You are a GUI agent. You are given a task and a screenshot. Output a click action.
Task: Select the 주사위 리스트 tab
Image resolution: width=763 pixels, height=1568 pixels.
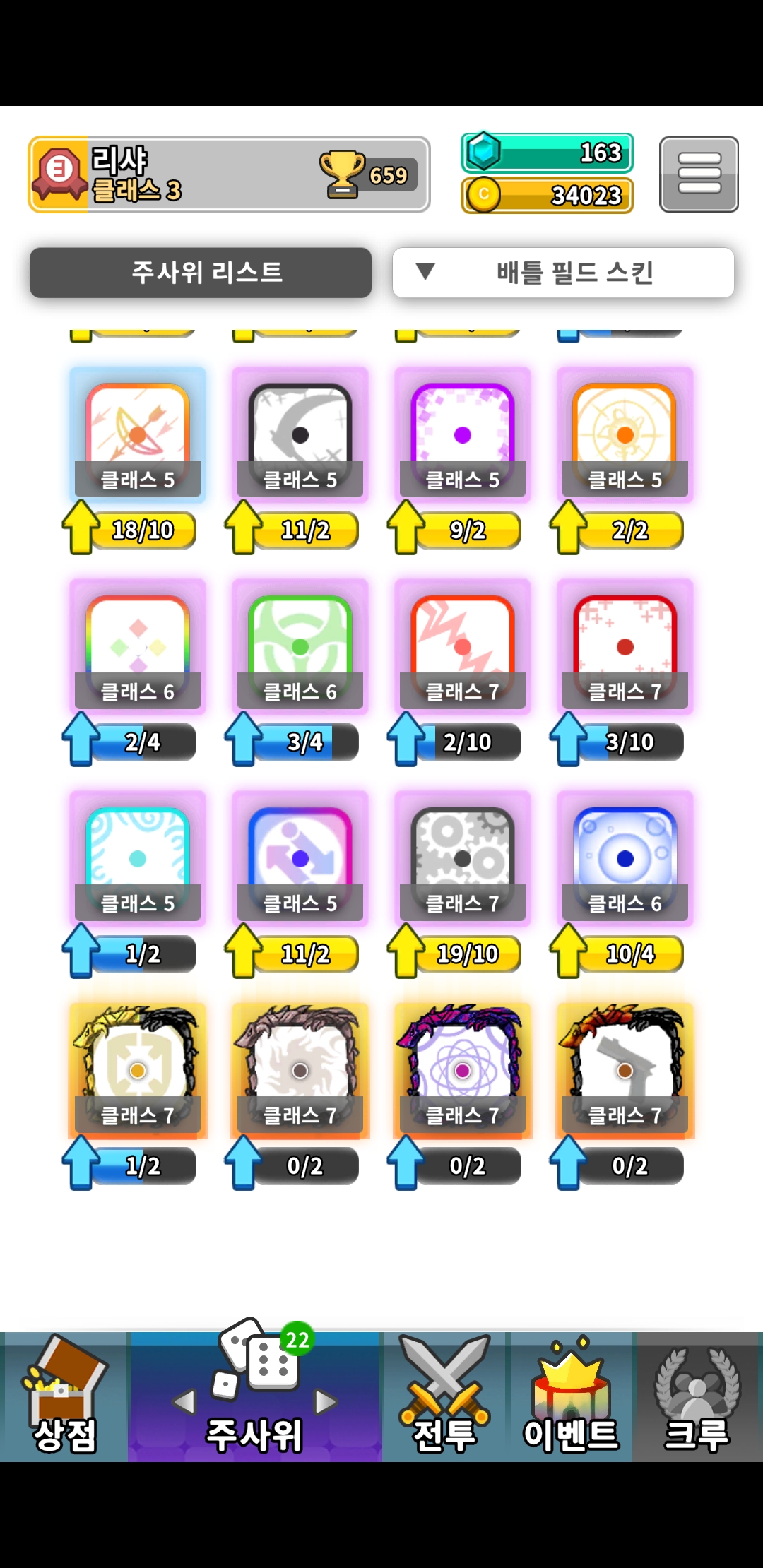[x=201, y=273]
